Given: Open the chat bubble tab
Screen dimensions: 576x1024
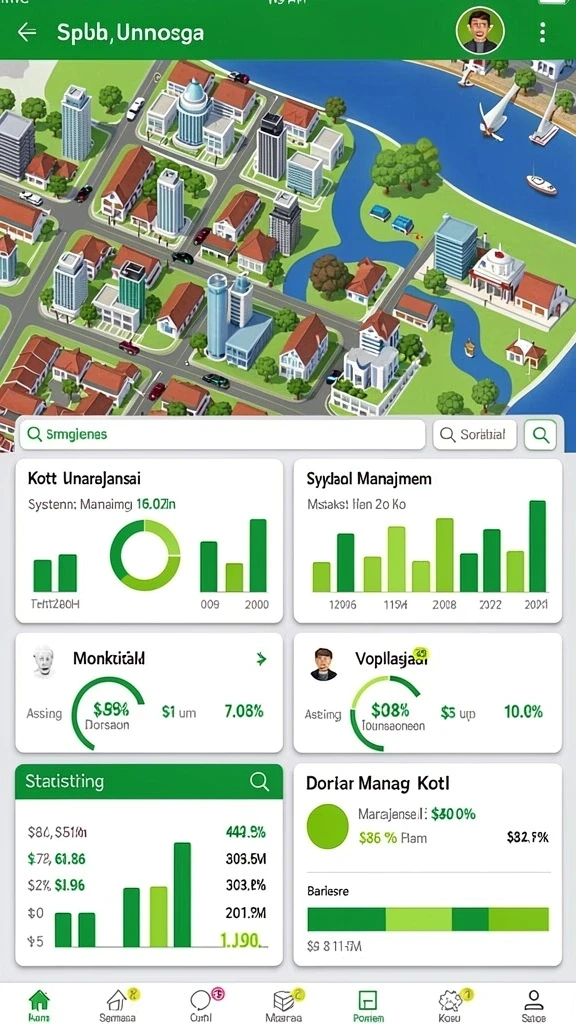Looking at the screenshot, I should (201, 1004).
